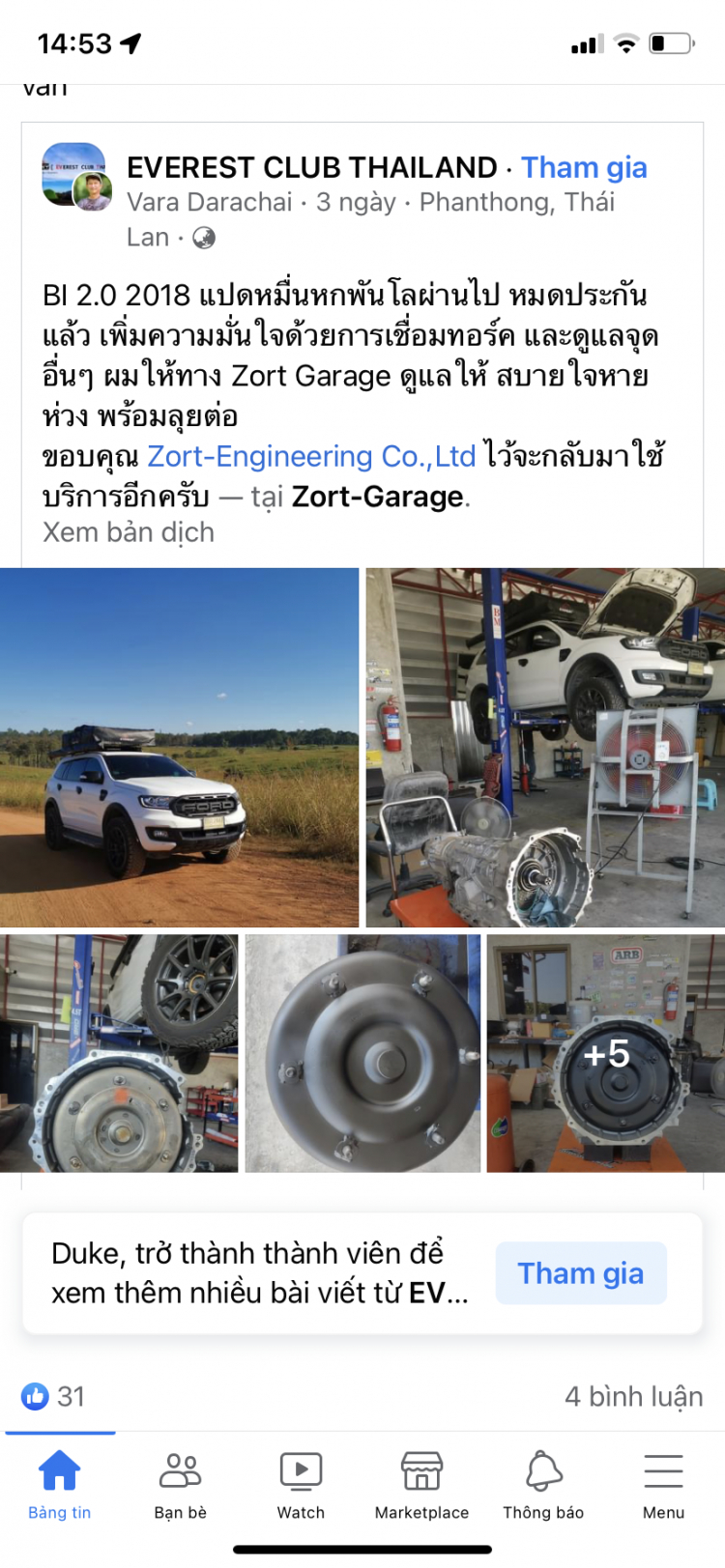The width and height of the screenshot is (725, 1568).
Task: Open photo of car on garage lift
Action: point(545,747)
